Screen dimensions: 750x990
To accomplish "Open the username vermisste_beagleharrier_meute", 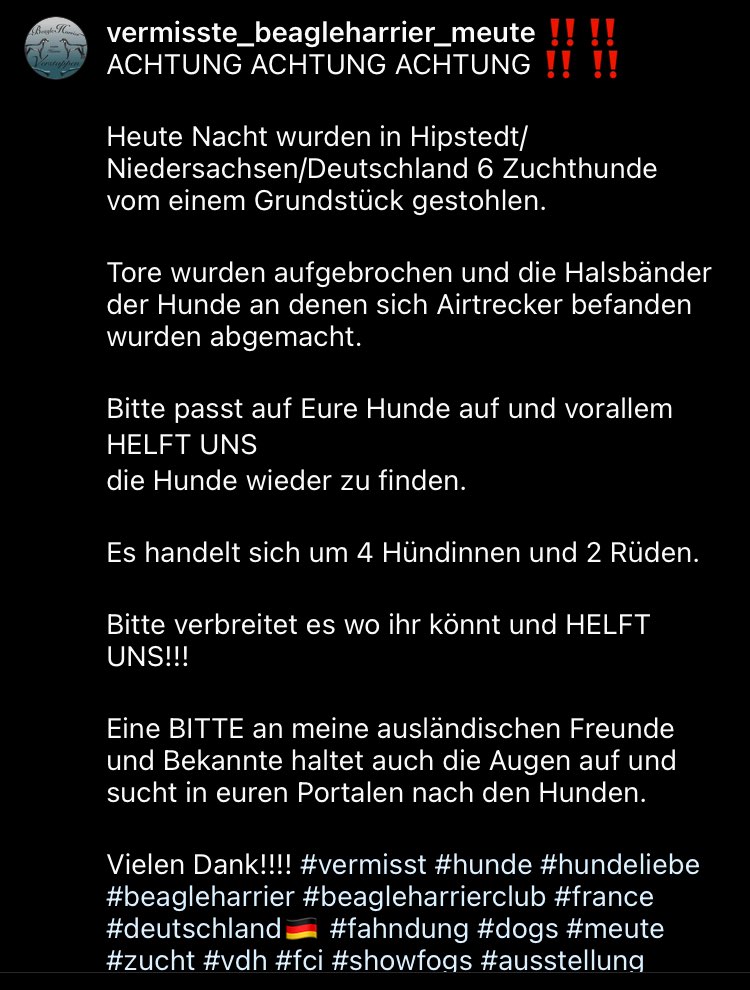I will coord(321,32).
